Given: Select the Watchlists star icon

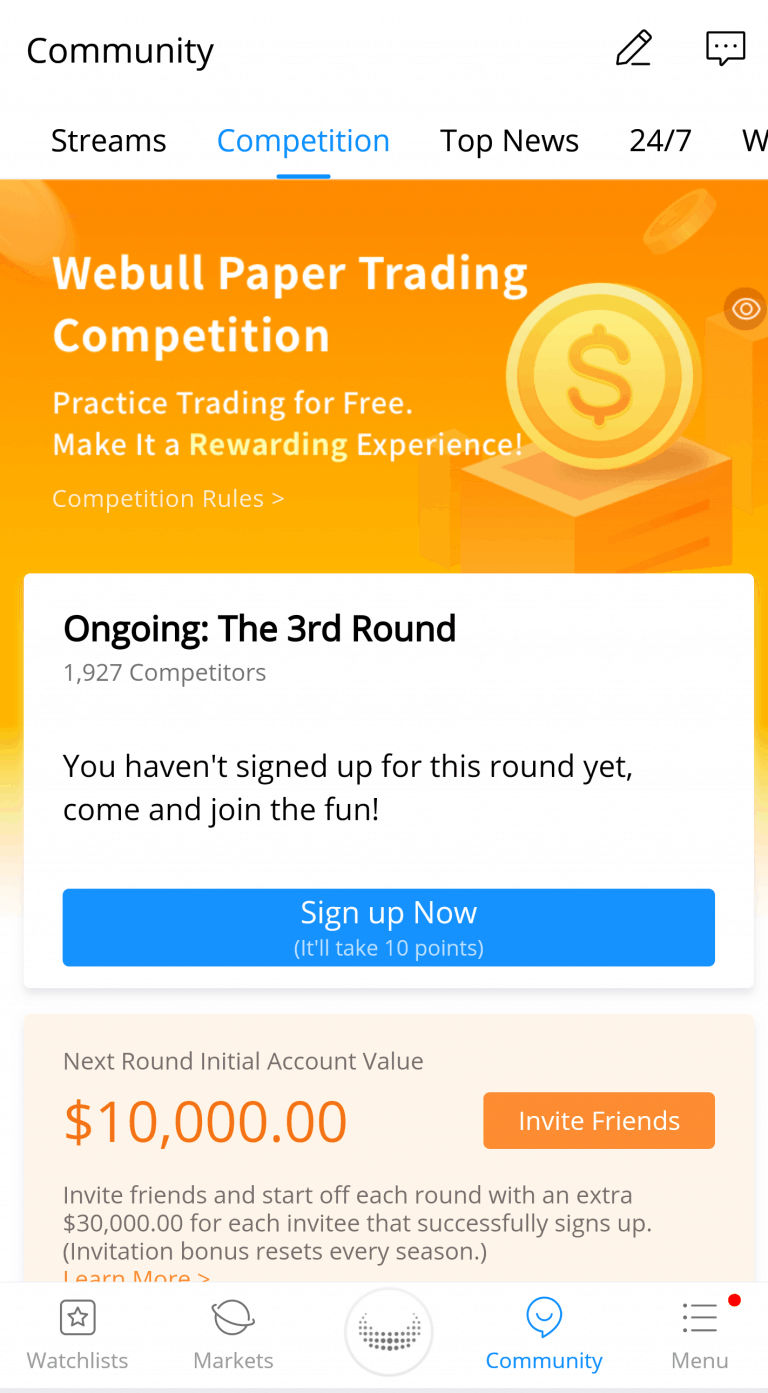Looking at the screenshot, I should point(77,1317).
